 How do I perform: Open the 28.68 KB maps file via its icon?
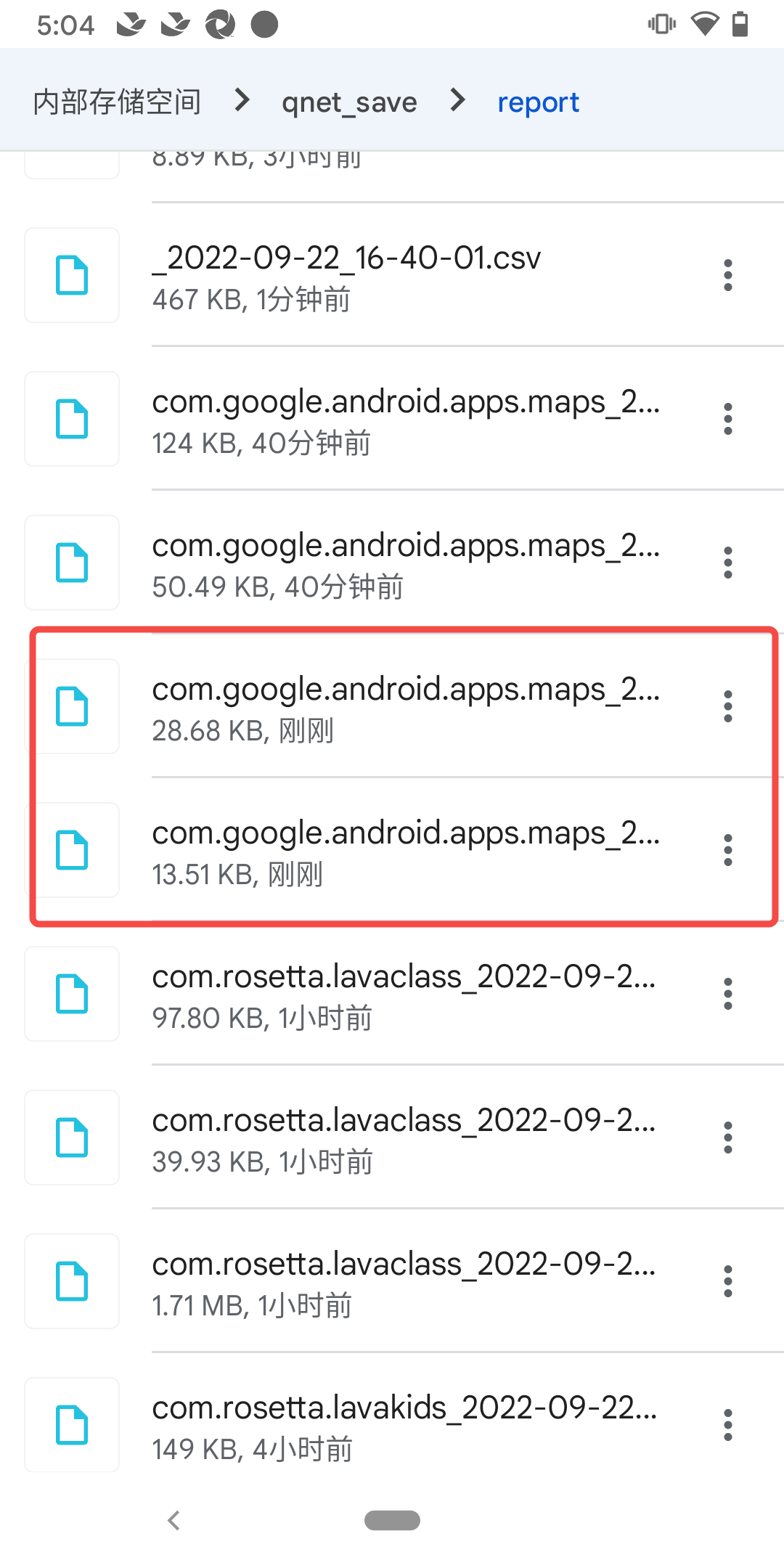[71, 705]
